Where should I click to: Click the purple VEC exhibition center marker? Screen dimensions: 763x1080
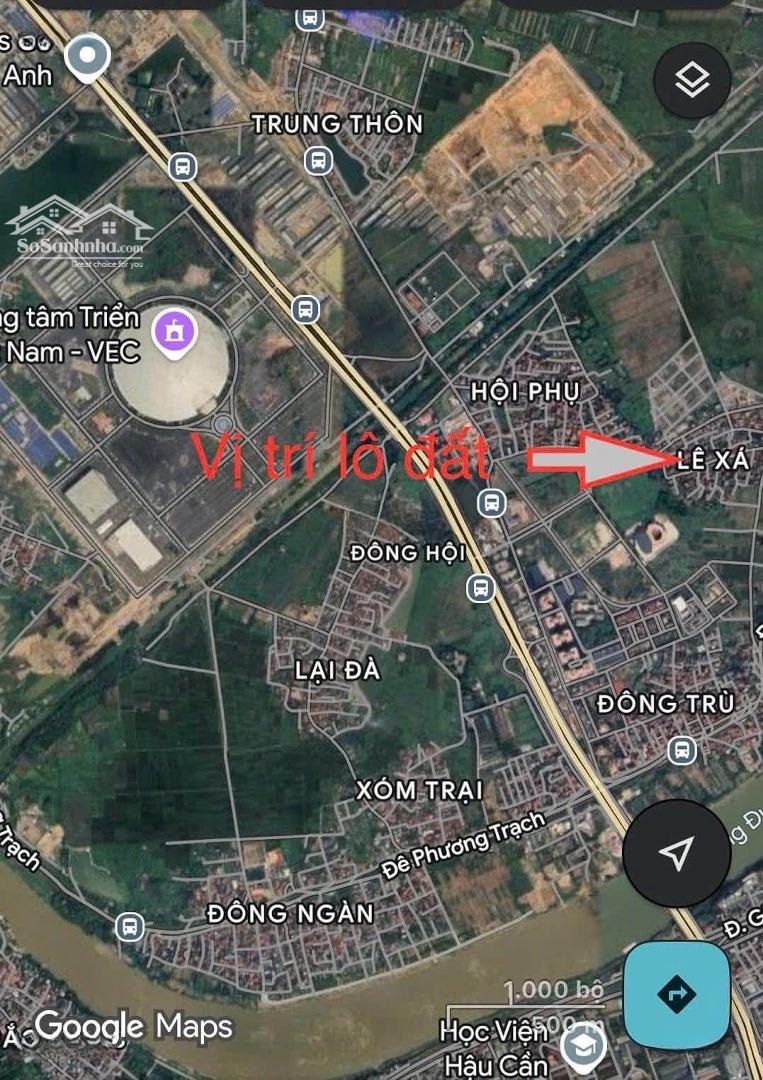pyautogui.click(x=175, y=330)
